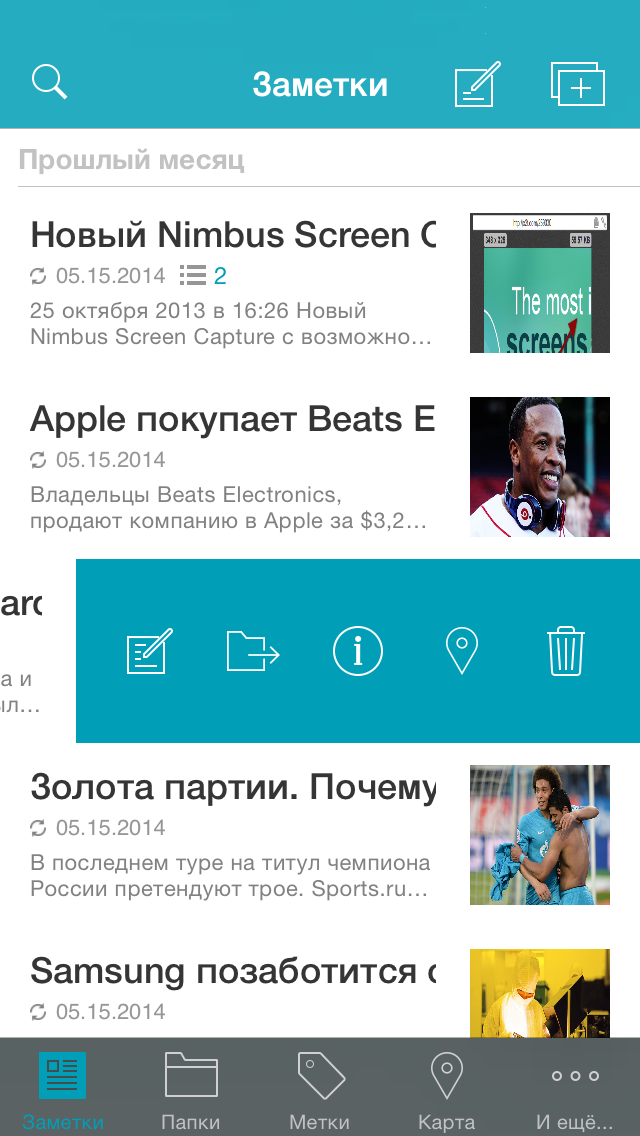The height and width of the screenshot is (1136, 640).
Task: Edit the swiped note
Action: 150,651
